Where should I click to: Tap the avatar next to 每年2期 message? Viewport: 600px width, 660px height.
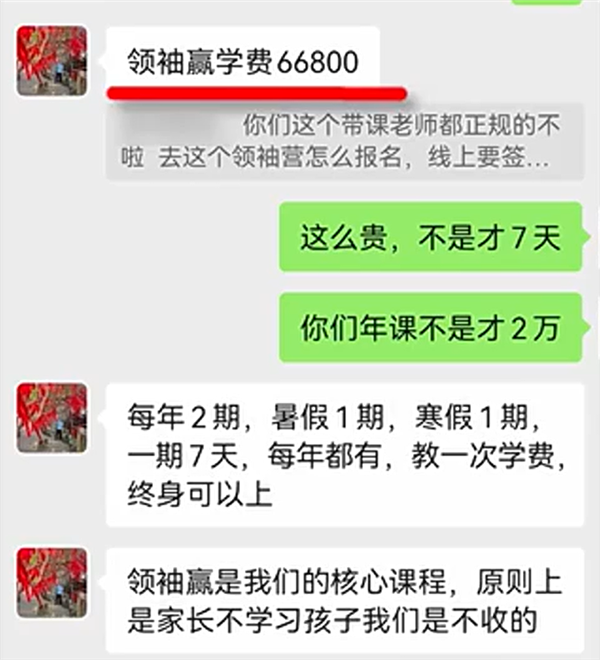pos(52,418)
